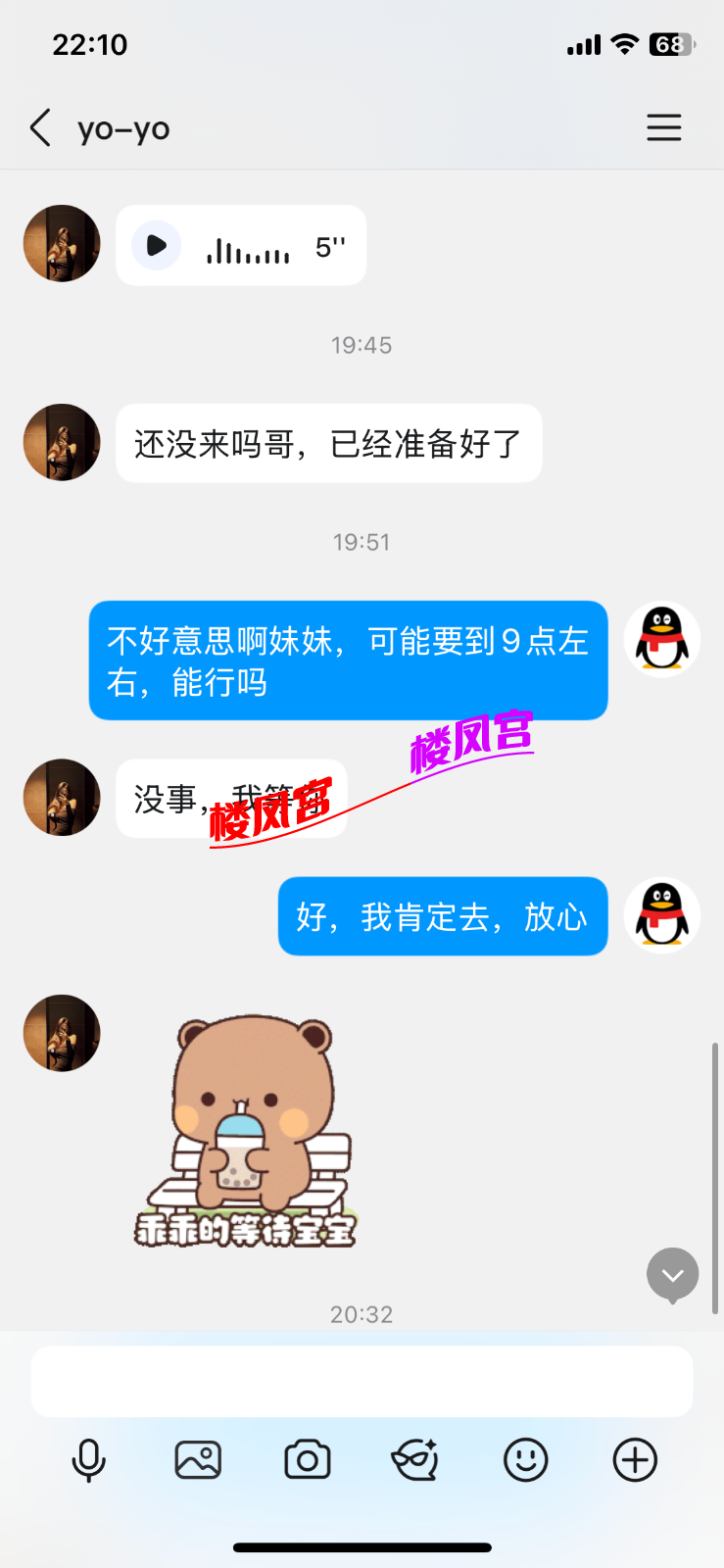Viewport: 724px width, 1568px height.
Task: Open the emoji smiley panel
Action: (x=525, y=1460)
